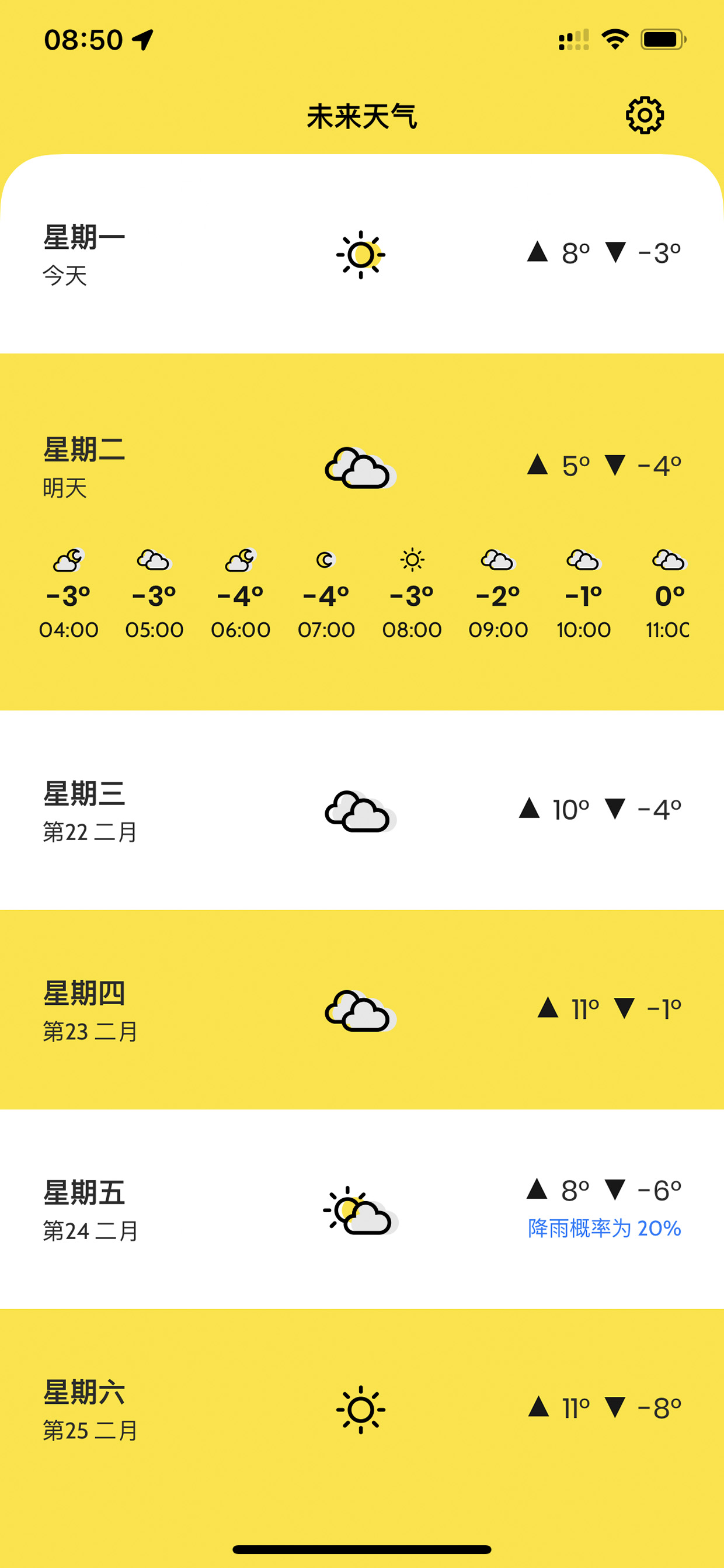Open the settings gear icon
The width and height of the screenshot is (724, 1568).
644,115
